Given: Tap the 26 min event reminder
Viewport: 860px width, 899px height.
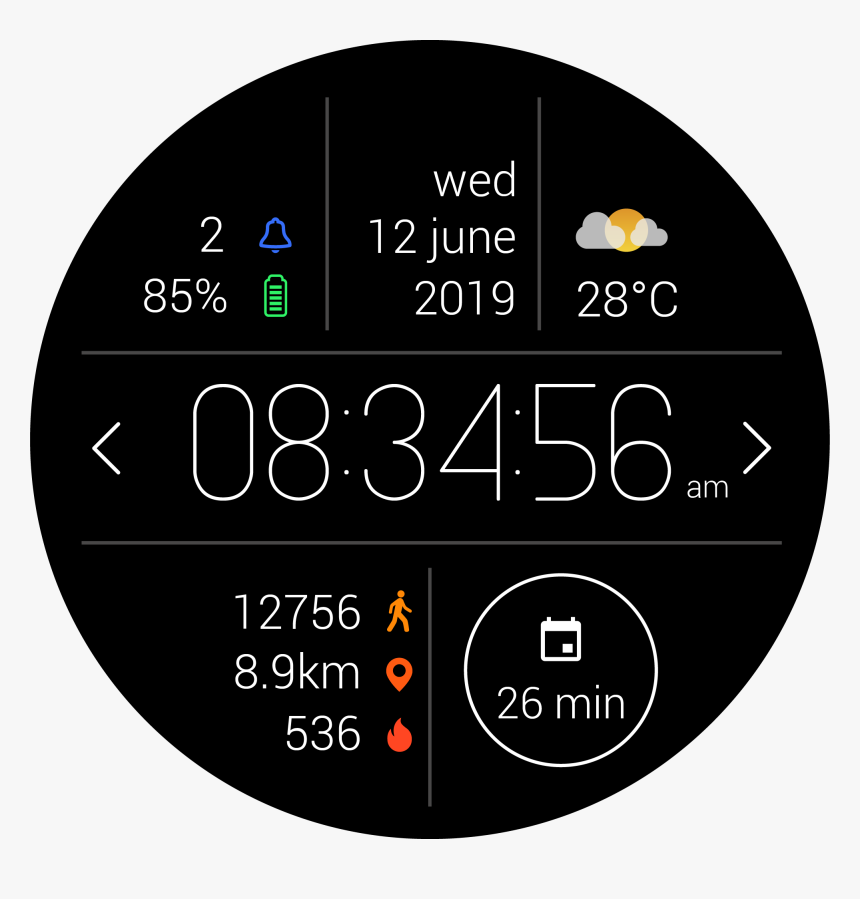Looking at the screenshot, I should tap(562, 703).
